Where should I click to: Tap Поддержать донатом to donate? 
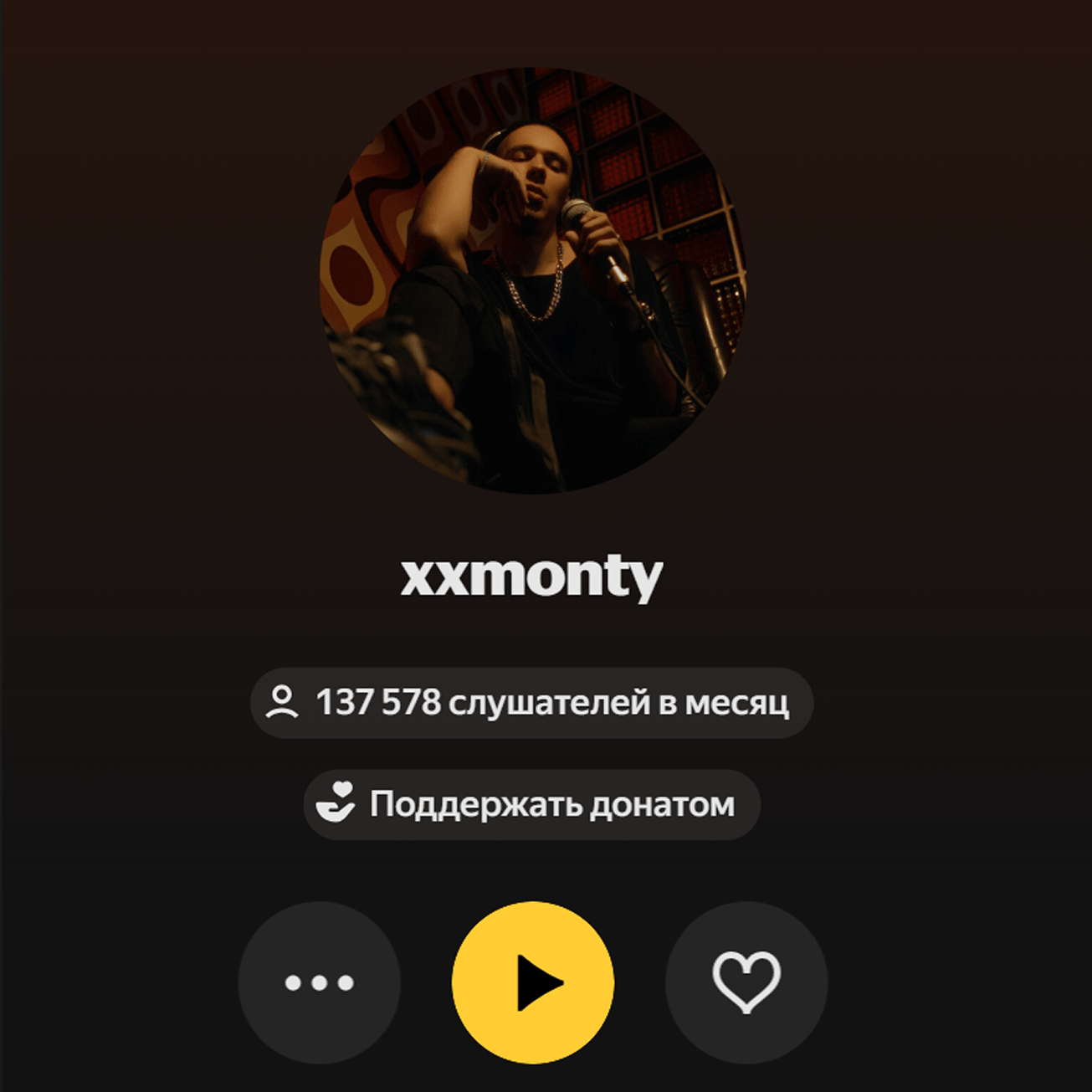532,804
